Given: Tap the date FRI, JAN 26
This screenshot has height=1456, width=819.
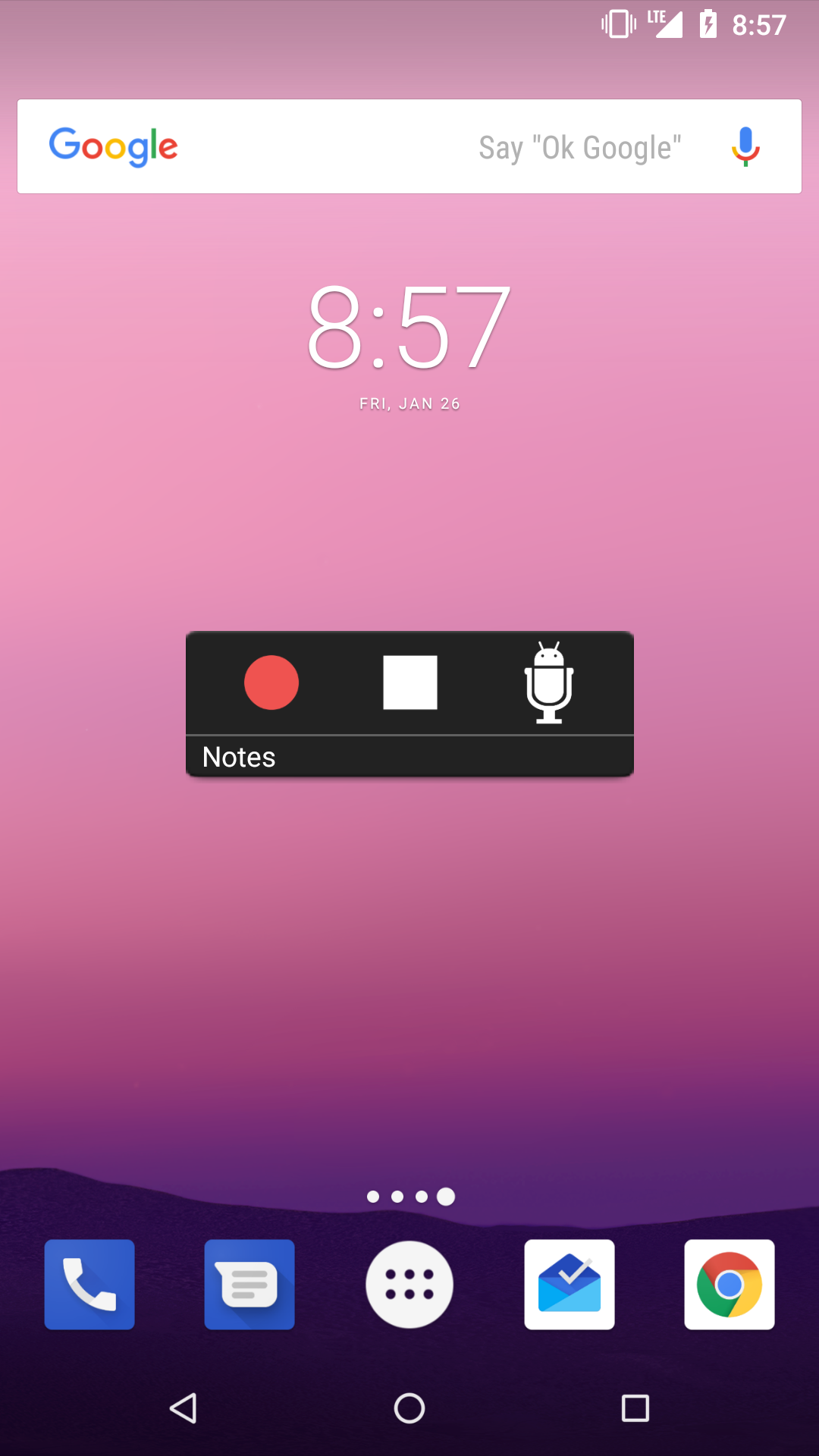Looking at the screenshot, I should tap(409, 403).
